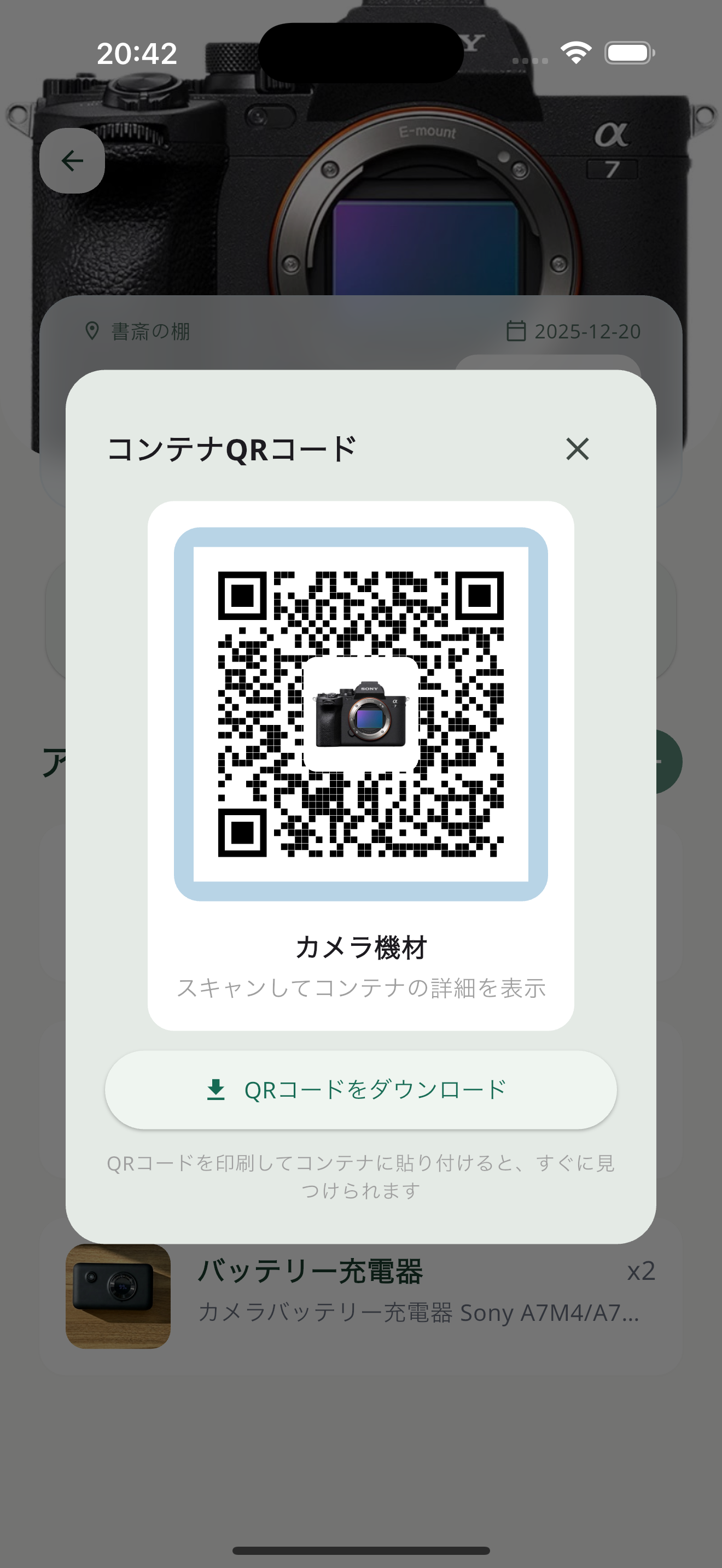
Task: Tap the battery charger thumbnail image
Action: 118,1295
